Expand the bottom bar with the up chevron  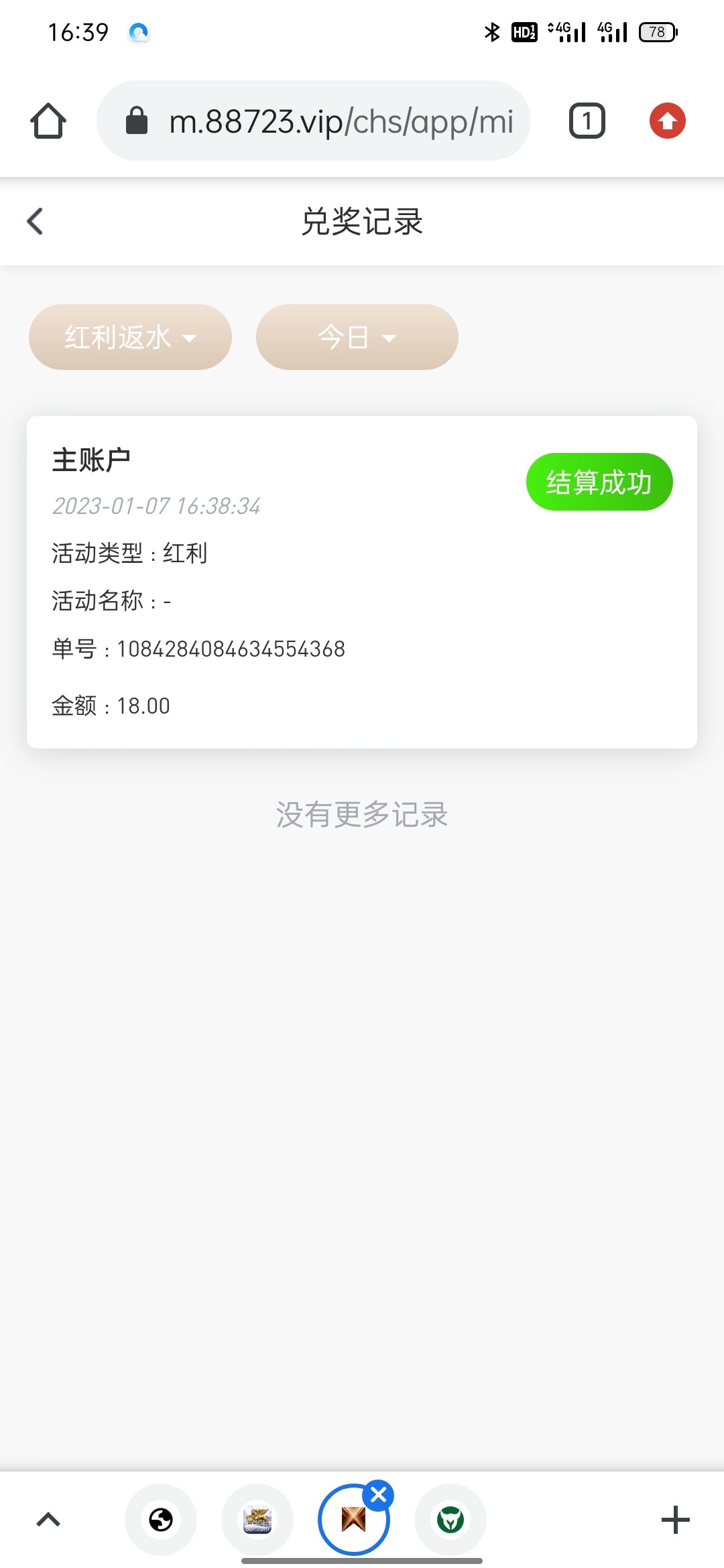point(48,1520)
